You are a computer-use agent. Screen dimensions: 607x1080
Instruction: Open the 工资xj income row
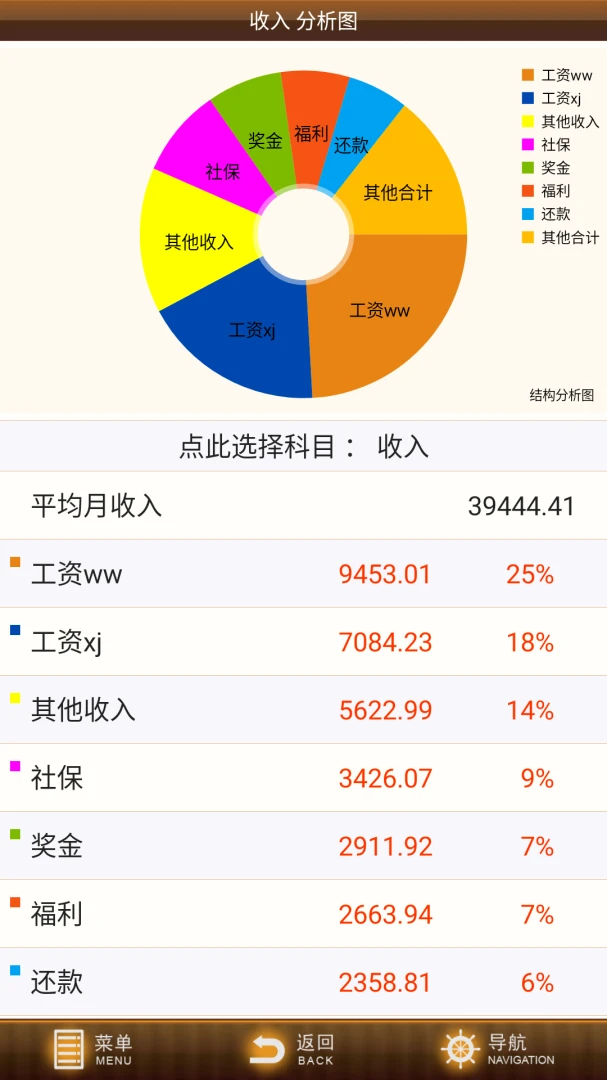pyautogui.click(x=303, y=642)
